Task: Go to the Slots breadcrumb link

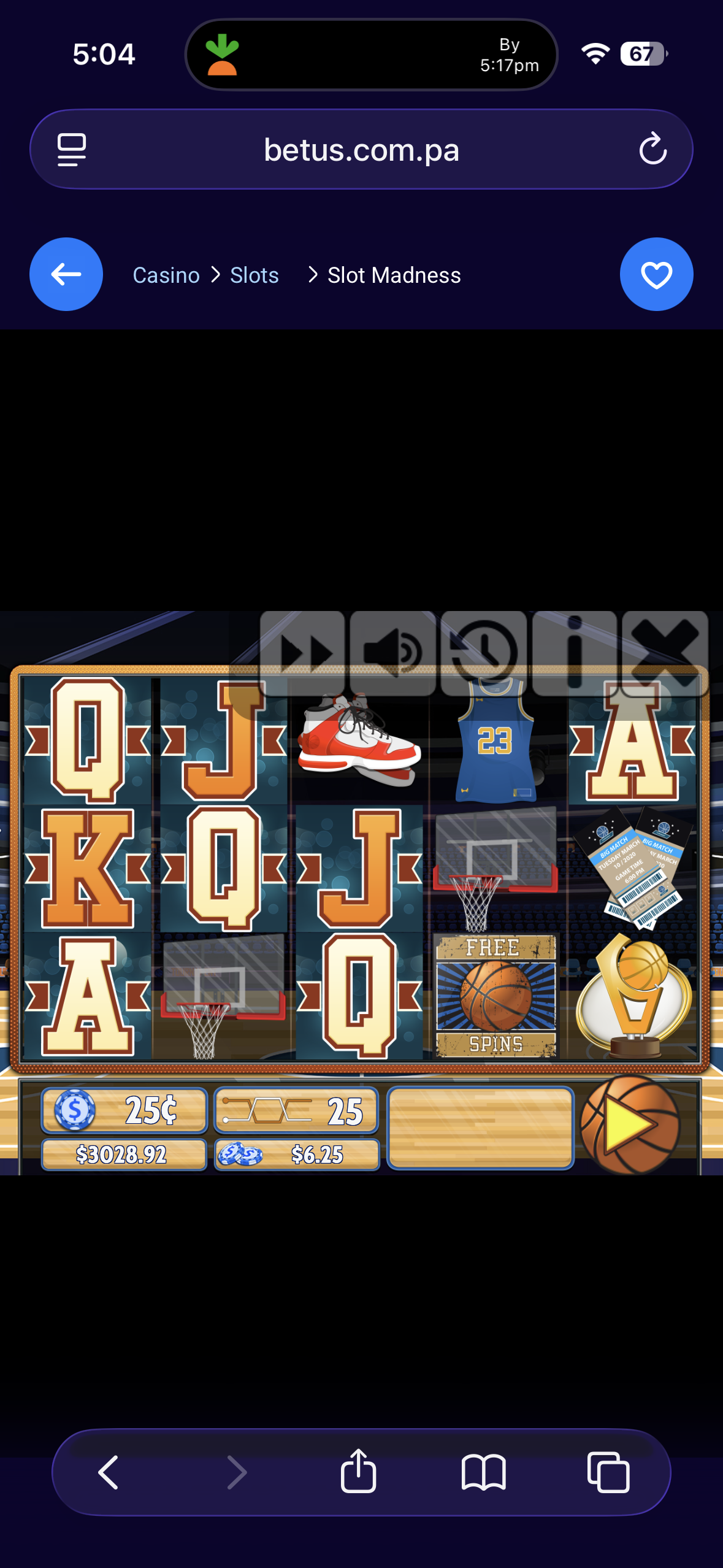Action: [x=254, y=275]
